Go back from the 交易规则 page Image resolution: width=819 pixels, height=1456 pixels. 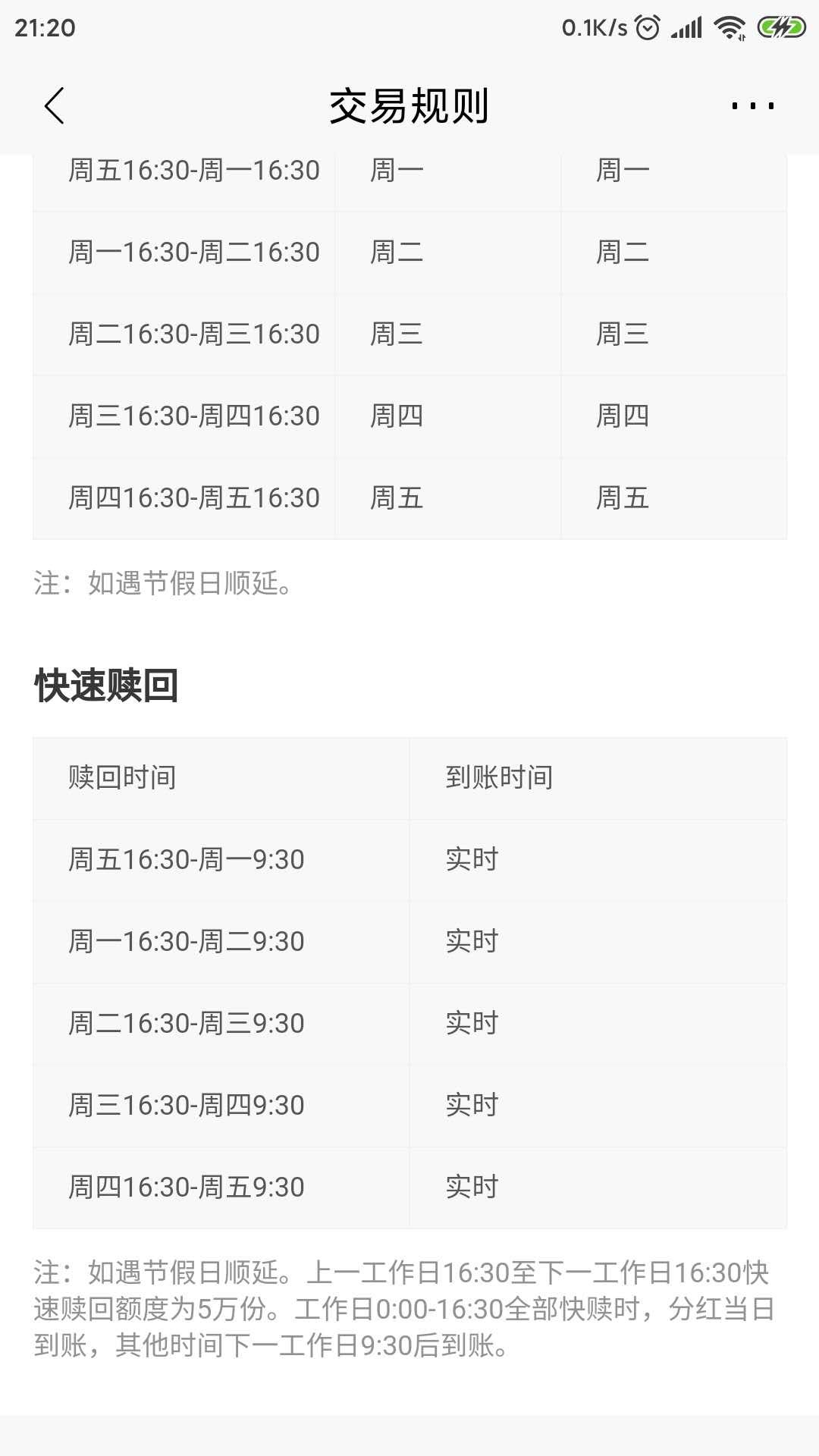pyautogui.click(x=55, y=105)
